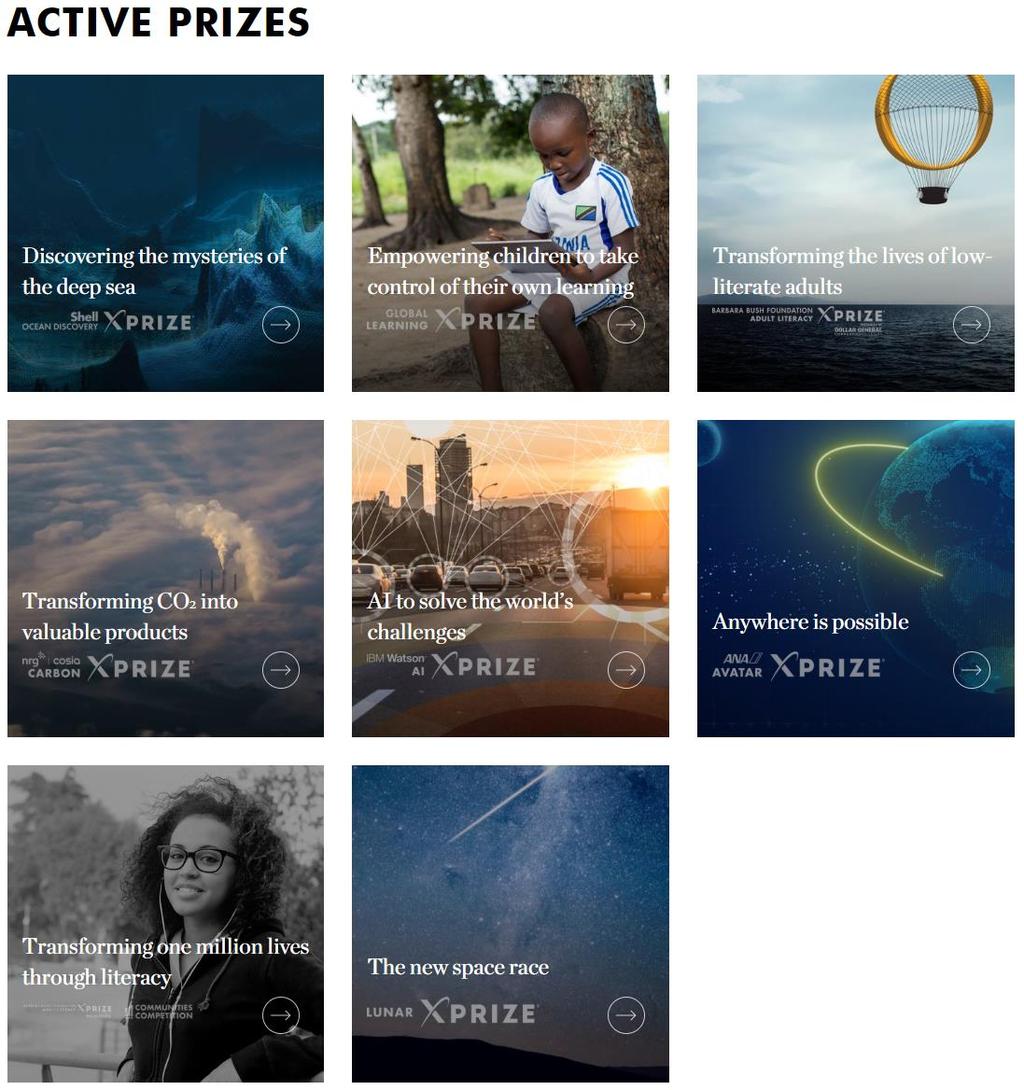Tap the arrow on the Anywhere is possible card

click(971, 669)
